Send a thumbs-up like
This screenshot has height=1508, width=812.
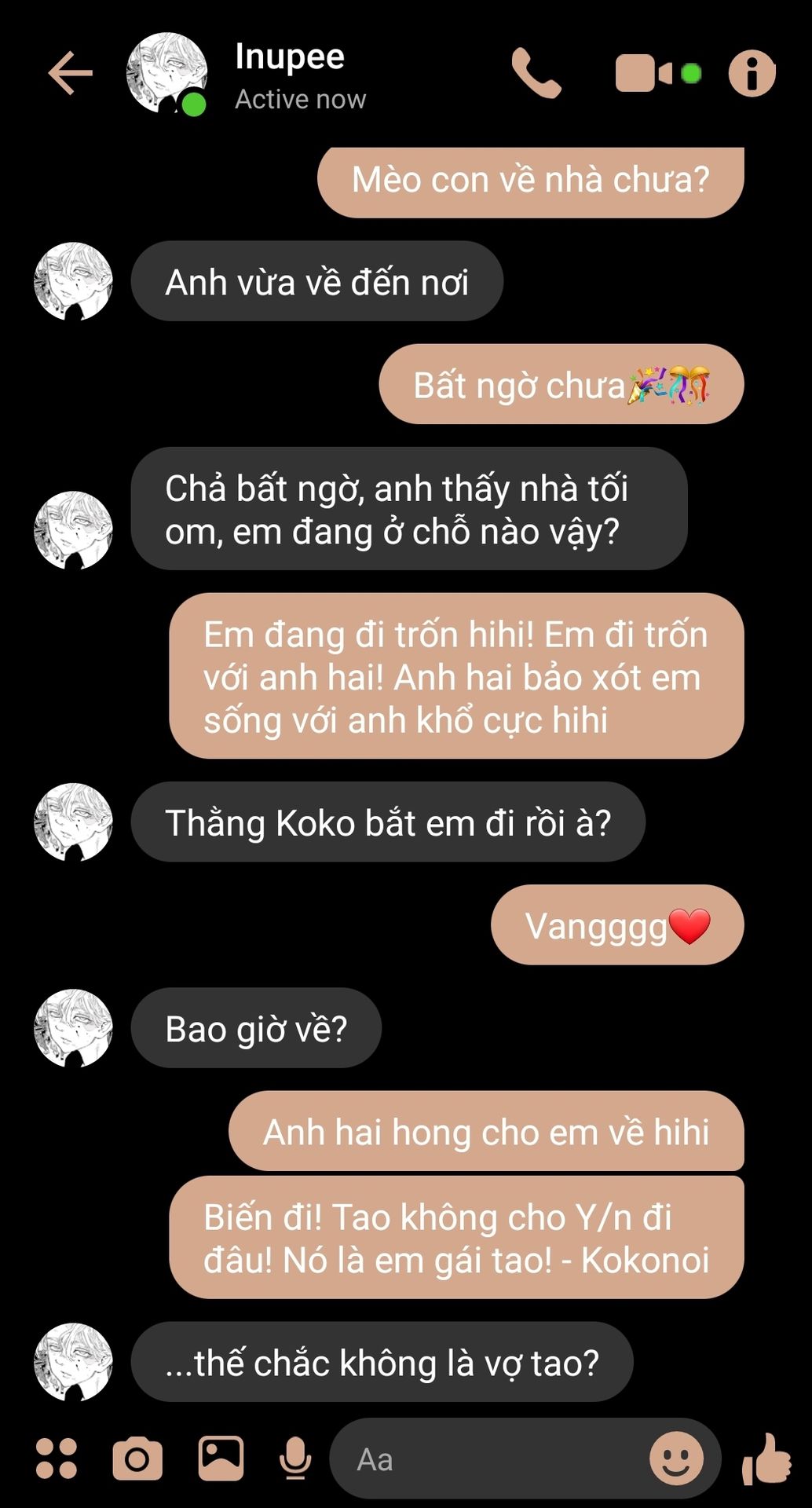[x=766, y=1459]
